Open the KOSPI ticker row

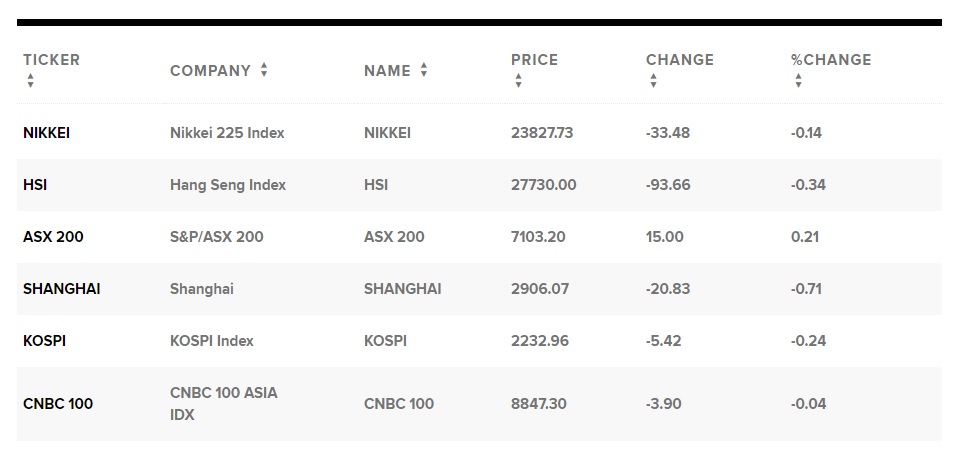pos(44,341)
